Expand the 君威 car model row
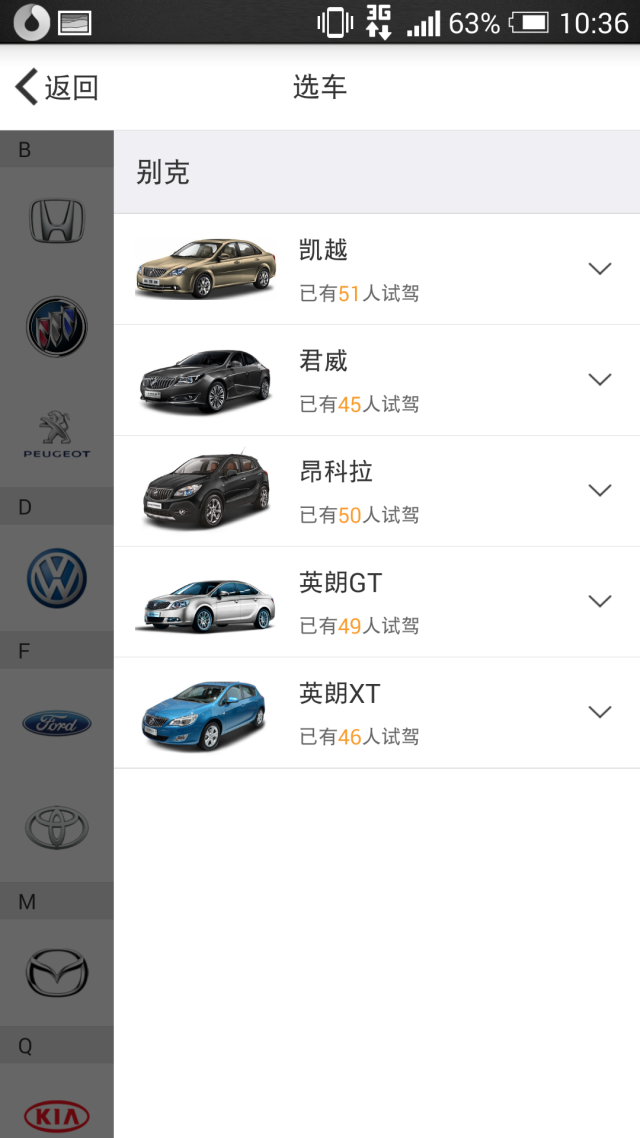The image size is (640, 1138). pos(600,380)
